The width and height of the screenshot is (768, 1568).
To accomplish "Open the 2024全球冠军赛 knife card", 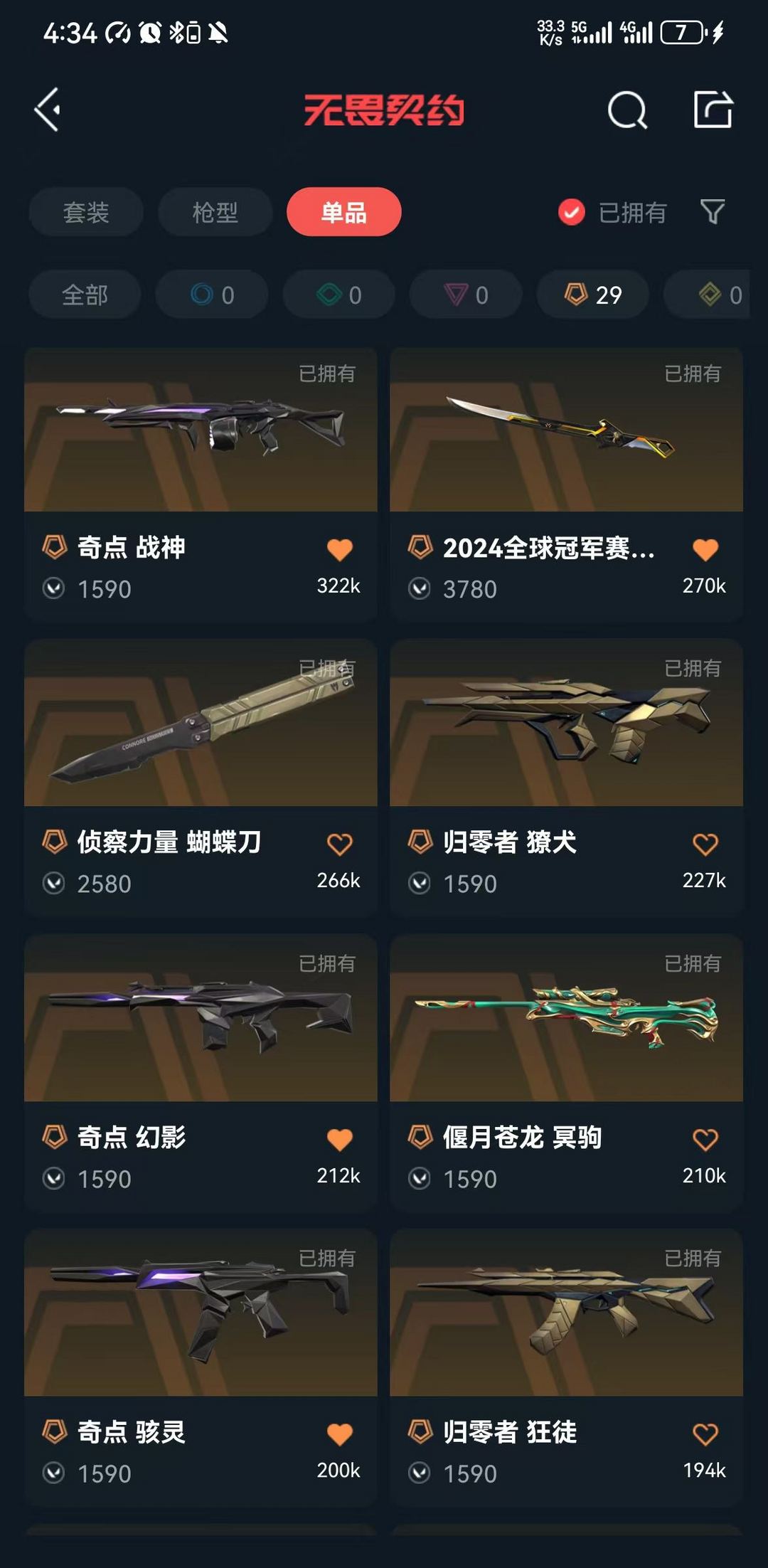I will pos(567,484).
